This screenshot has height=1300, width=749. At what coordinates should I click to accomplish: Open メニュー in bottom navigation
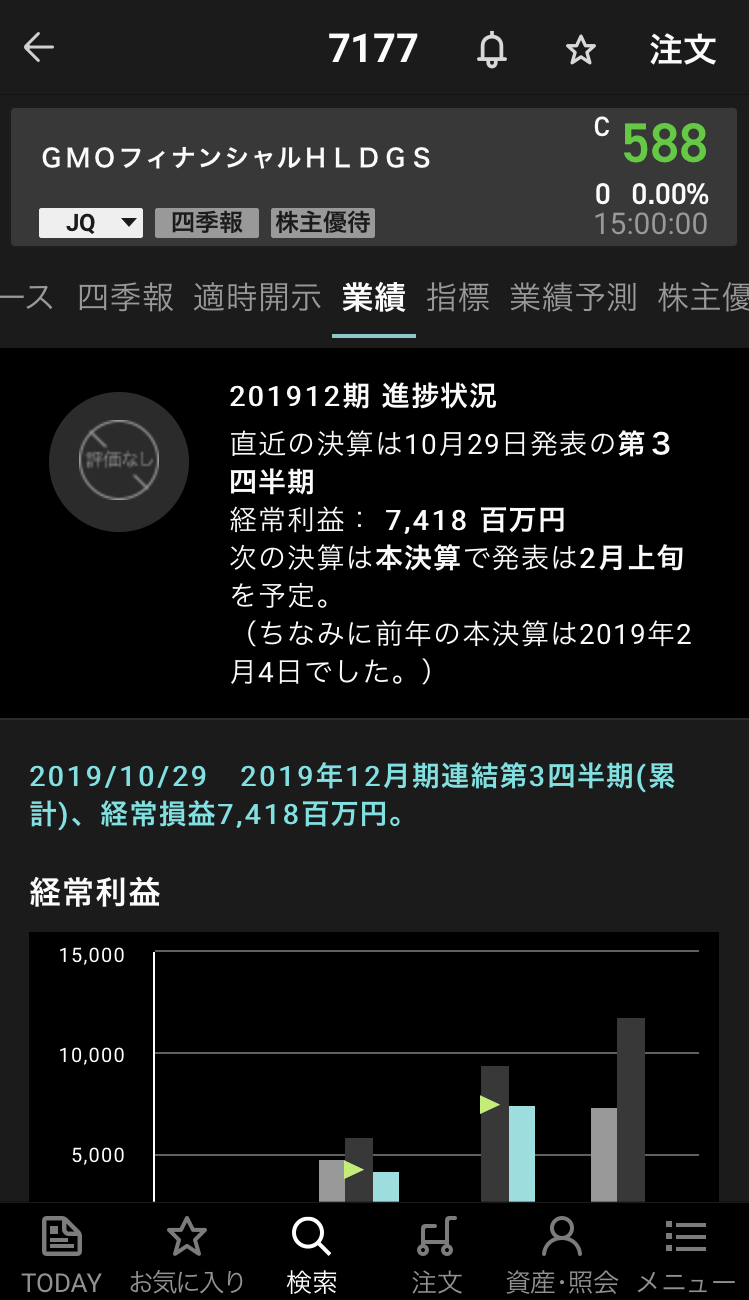click(686, 1254)
